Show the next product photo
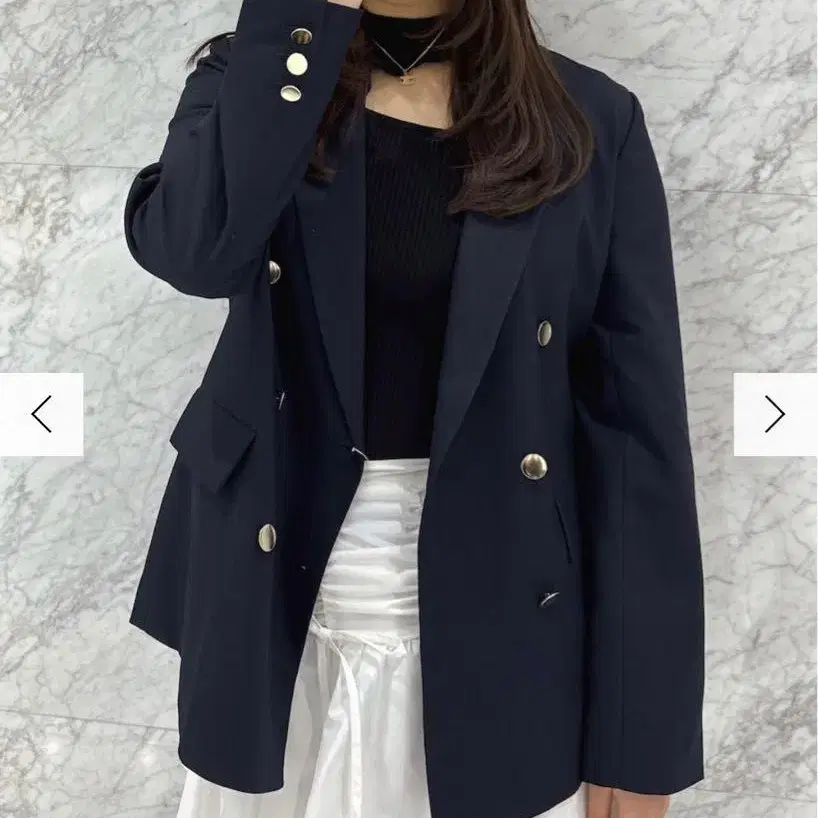 pos(775,414)
